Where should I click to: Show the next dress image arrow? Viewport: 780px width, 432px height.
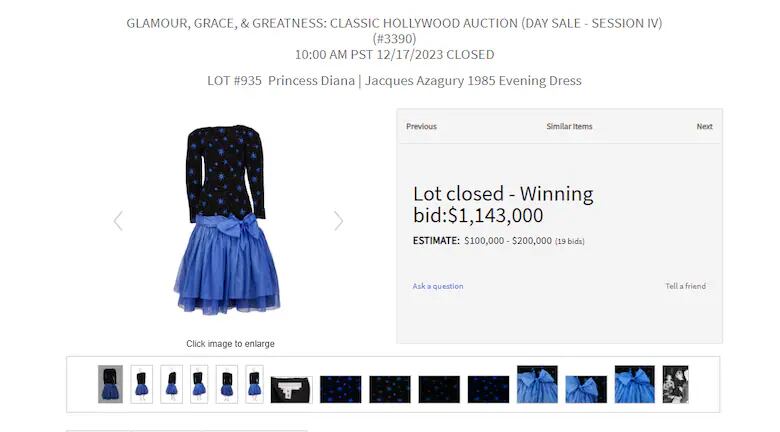338,221
